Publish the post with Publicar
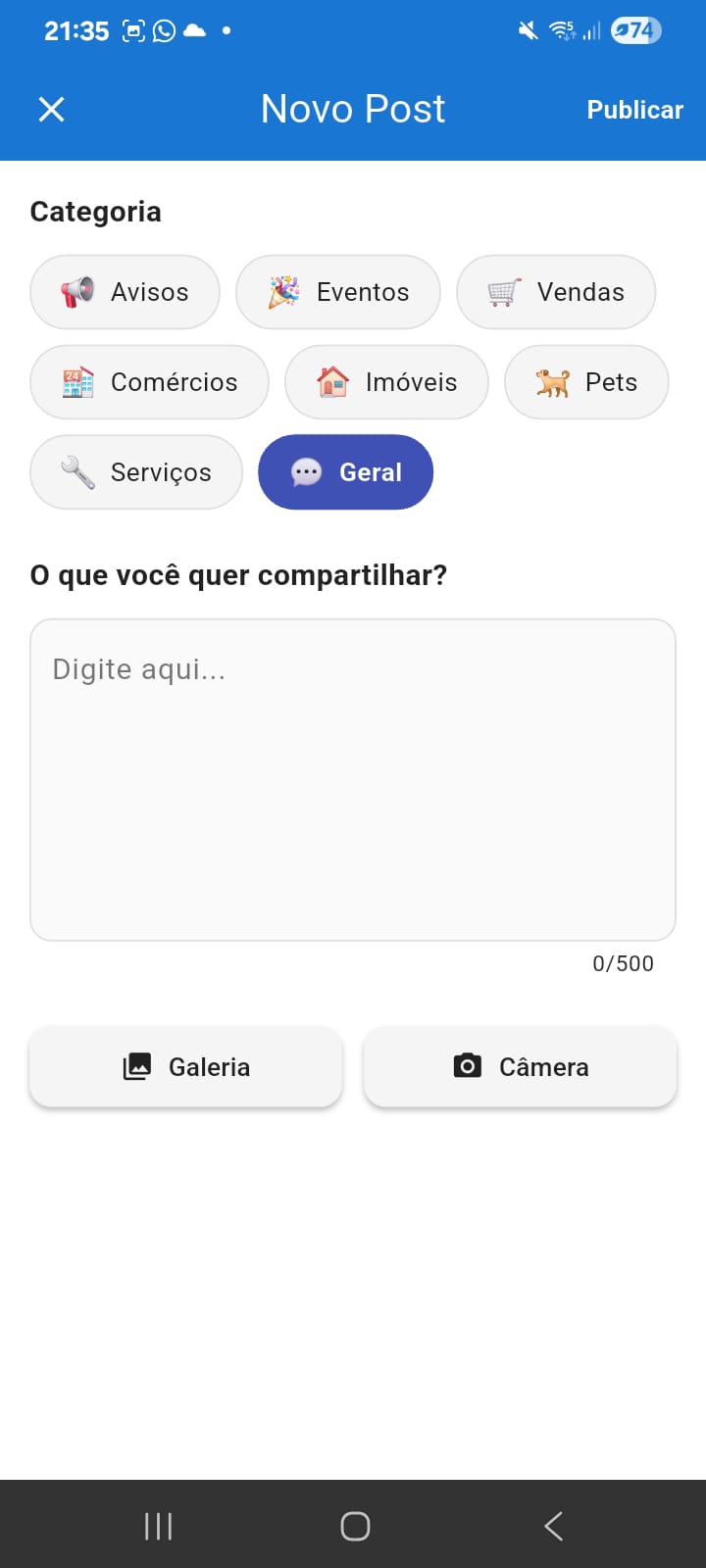 [634, 109]
